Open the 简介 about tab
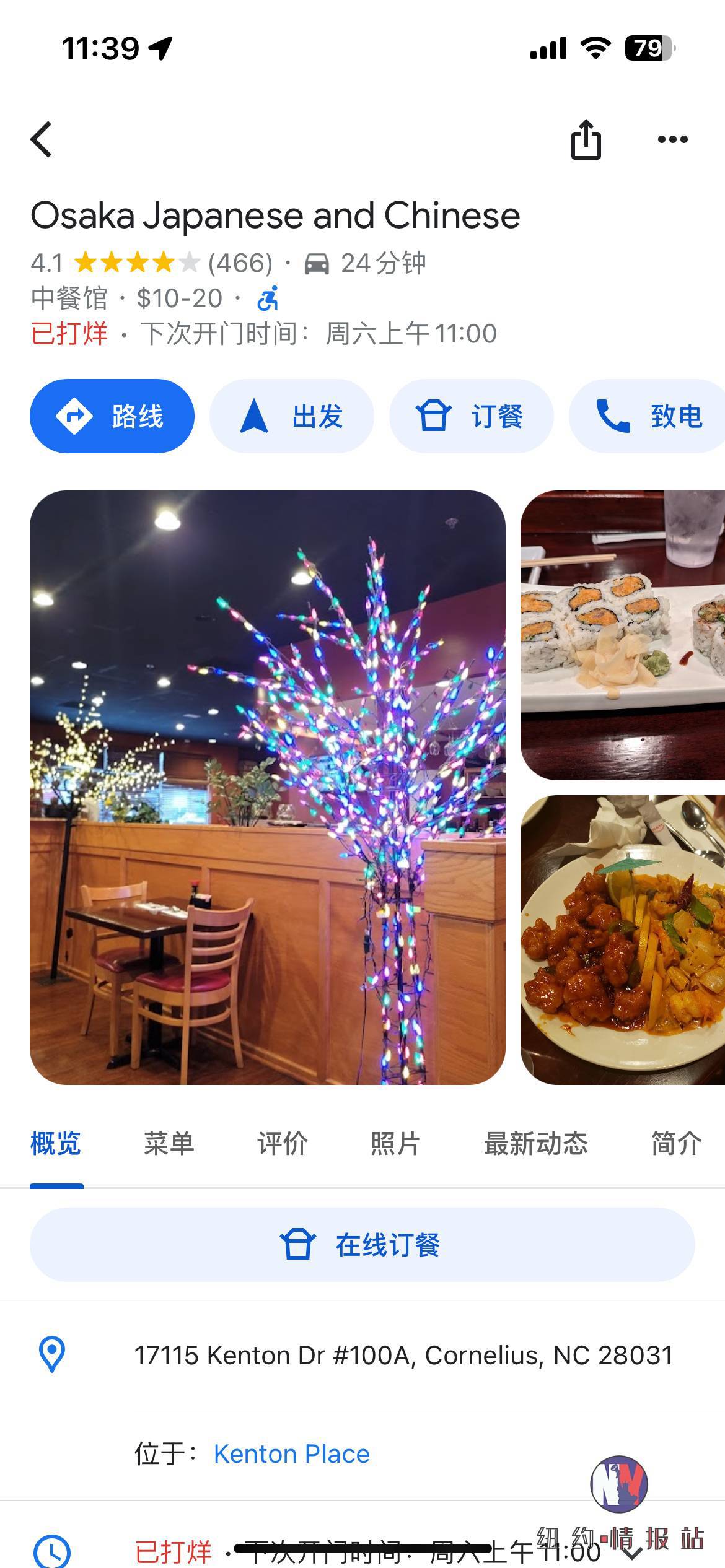The image size is (725, 1568). (x=676, y=1143)
